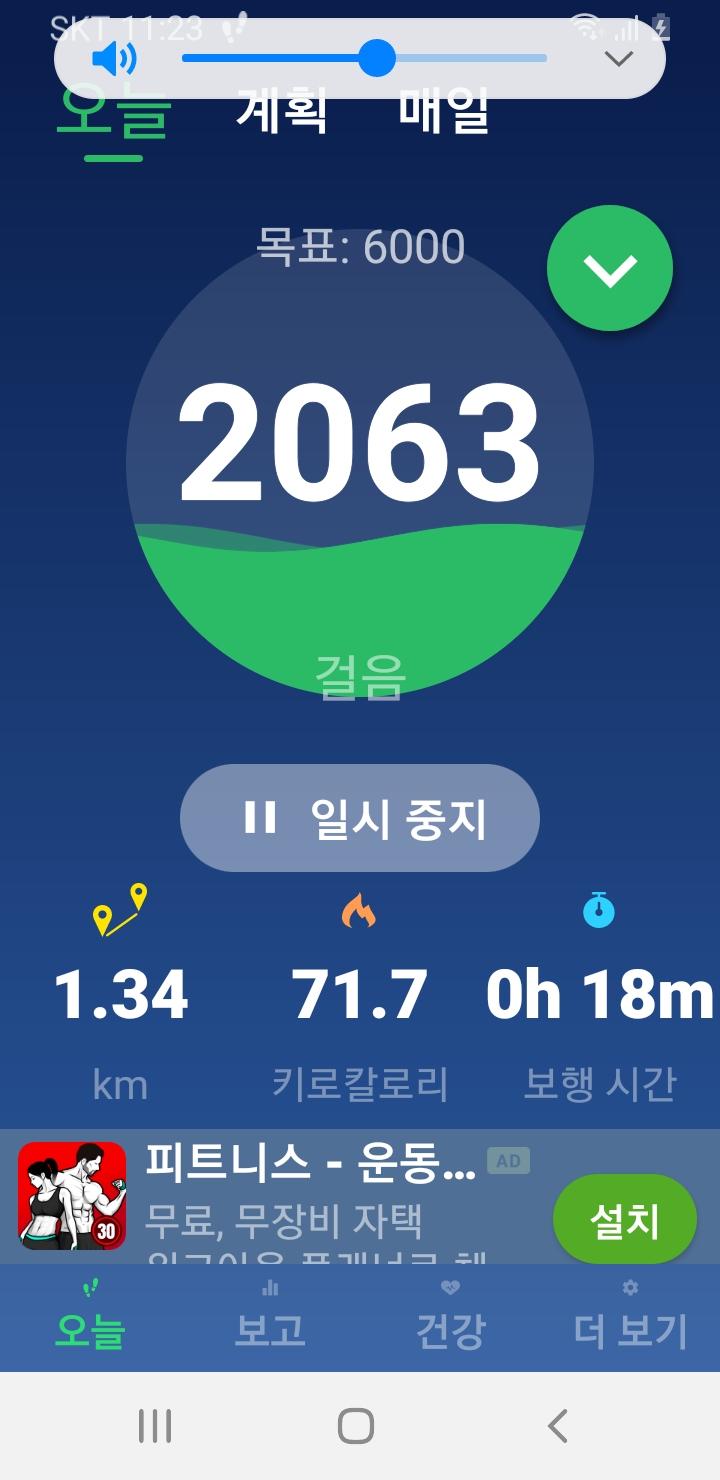Screen dimensions: 720x1480
Task: Pause step counting with 일시 중지
Action: [360, 818]
